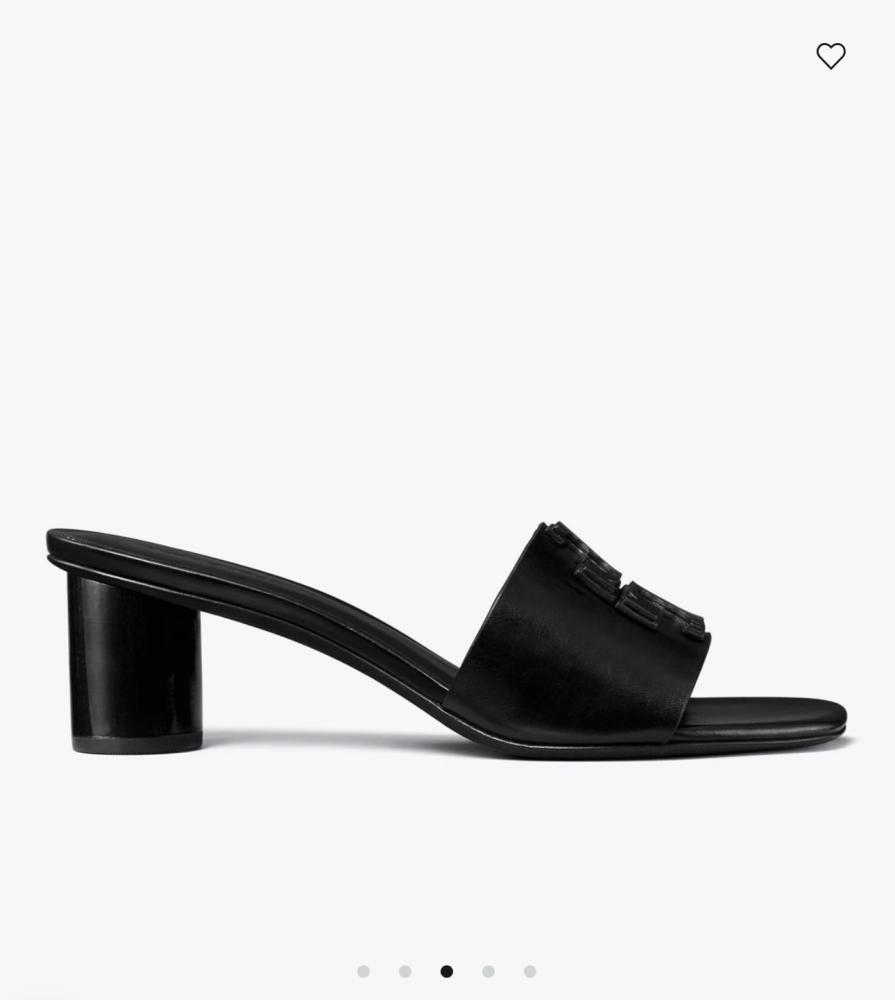Jump to the fifth image indicator dot
The height and width of the screenshot is (1000, 895).
point(530,971)
